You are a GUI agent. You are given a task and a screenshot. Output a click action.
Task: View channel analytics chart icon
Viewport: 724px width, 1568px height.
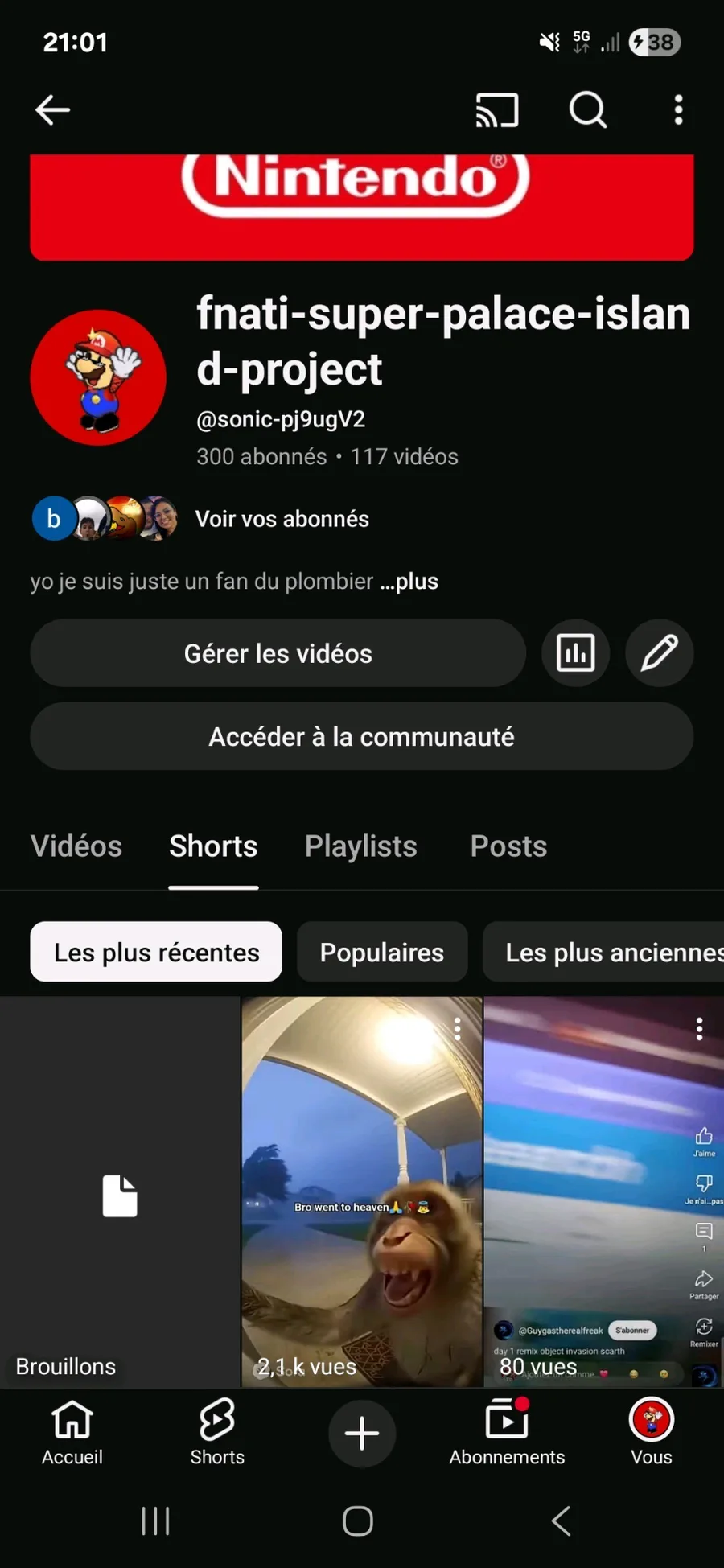pyautogui.click(x=575, y=653)
